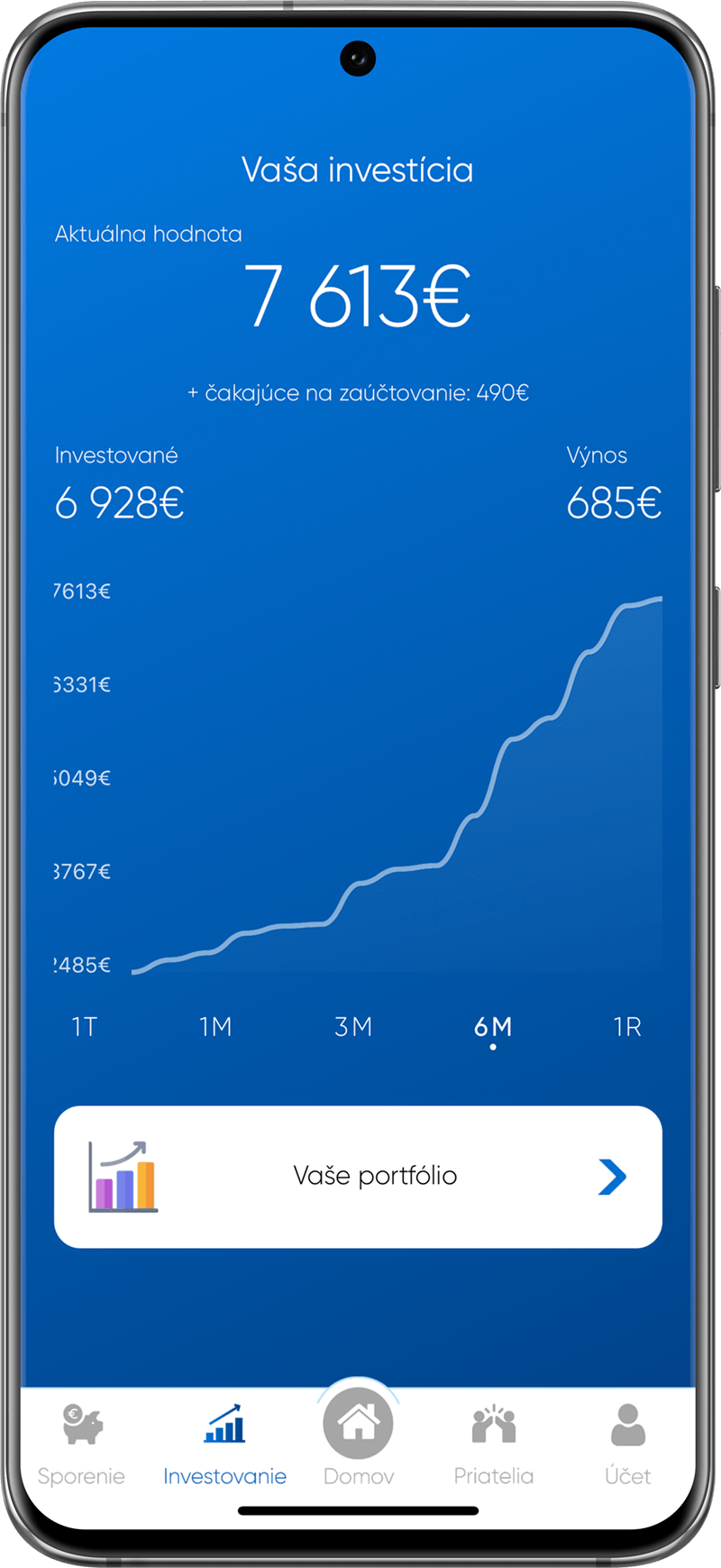Select the 6M time range

493,1027
